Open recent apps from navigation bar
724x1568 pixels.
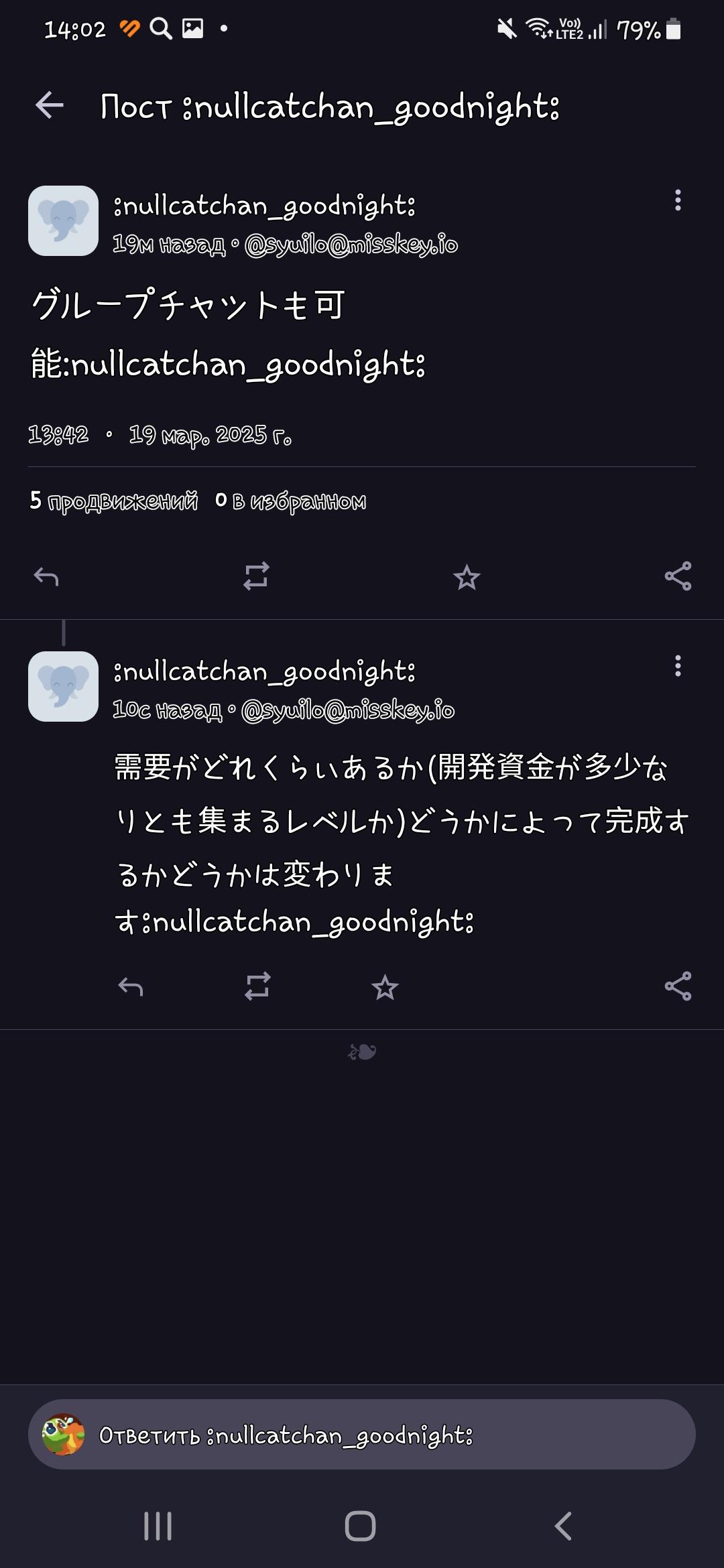coord(158,1526)
